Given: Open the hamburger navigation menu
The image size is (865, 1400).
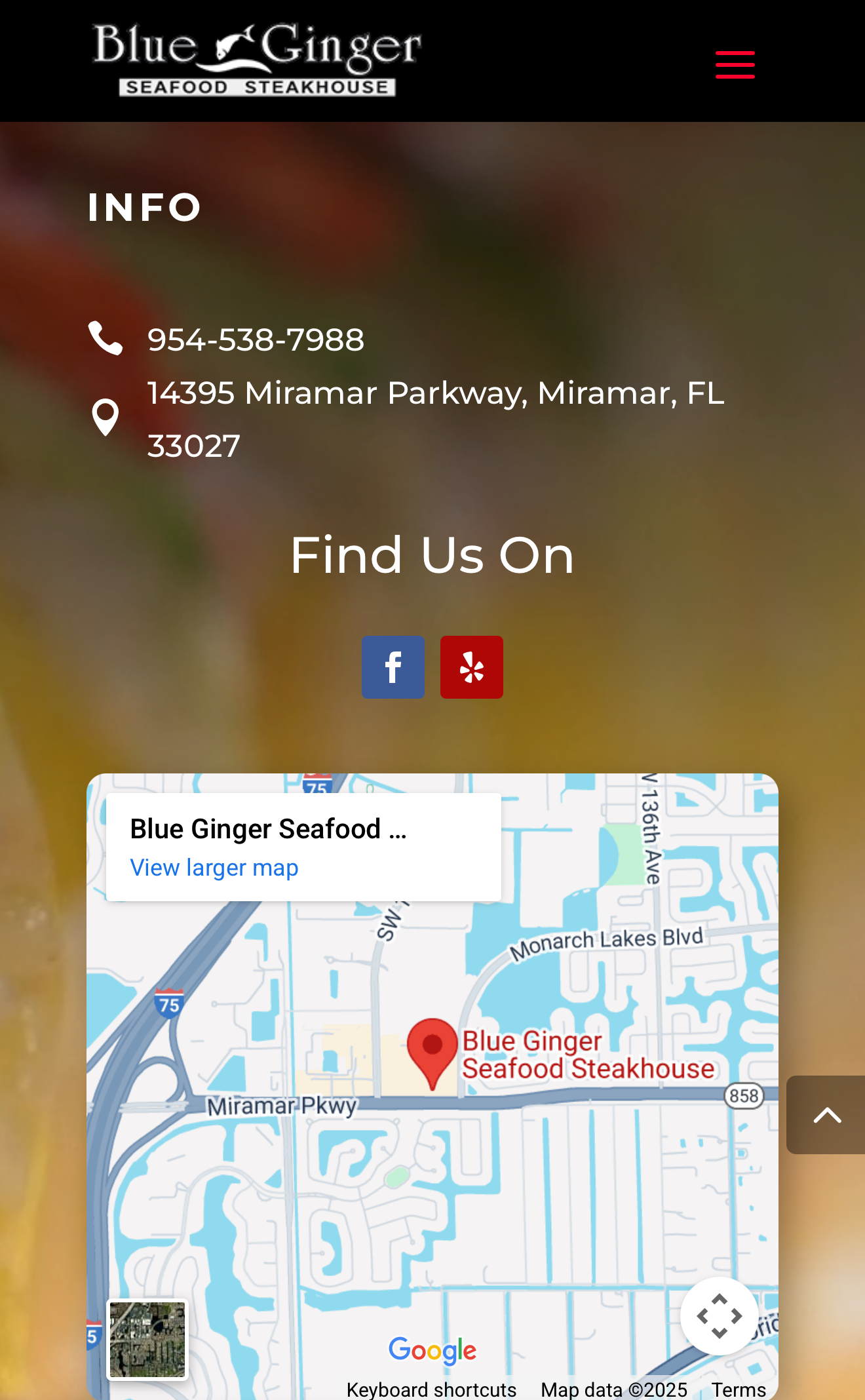Looking at the screenshot, I should coord(735,65).
